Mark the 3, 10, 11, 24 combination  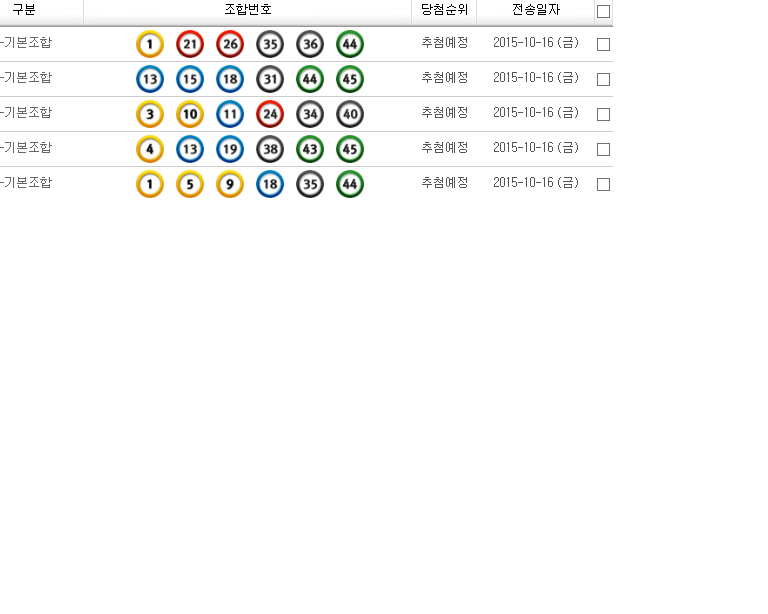pos(603,115)
